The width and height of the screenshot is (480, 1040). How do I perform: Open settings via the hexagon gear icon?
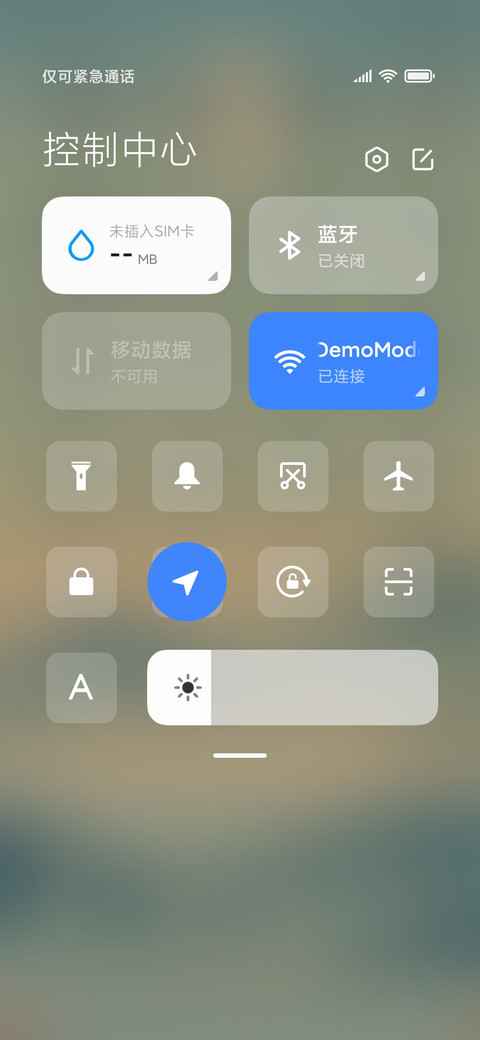pyautogui.click(x=377, y=159)
